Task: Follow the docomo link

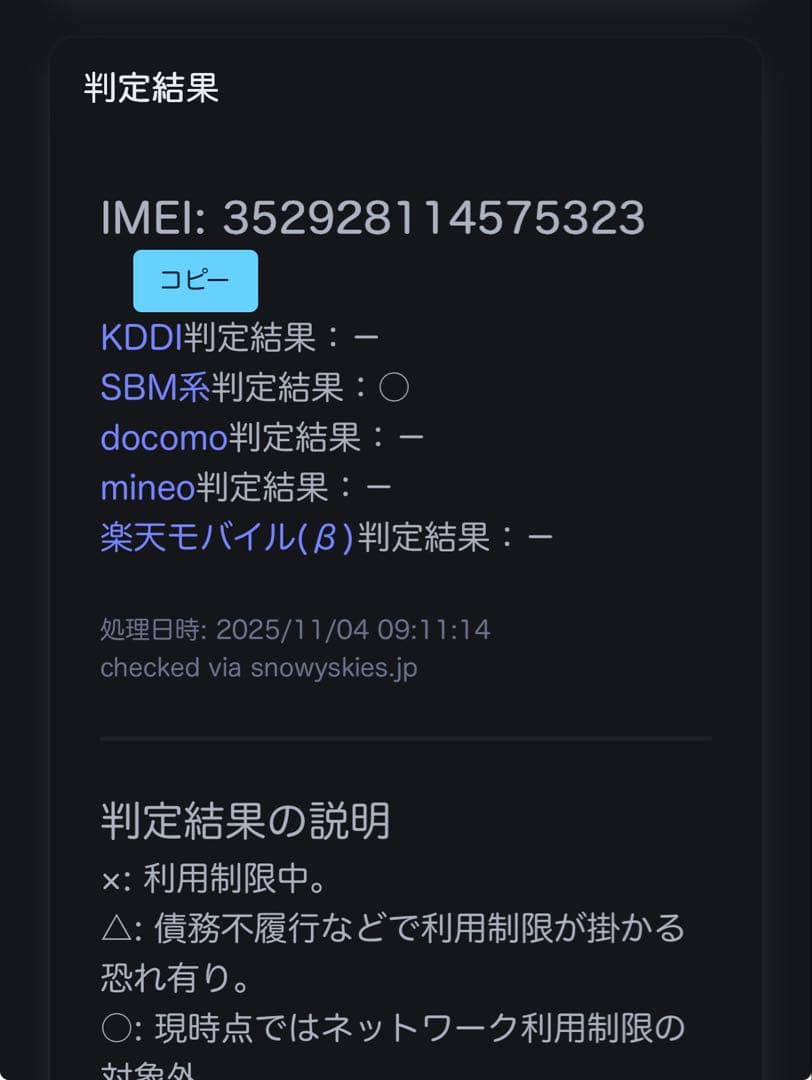Action: pos(163,437)
